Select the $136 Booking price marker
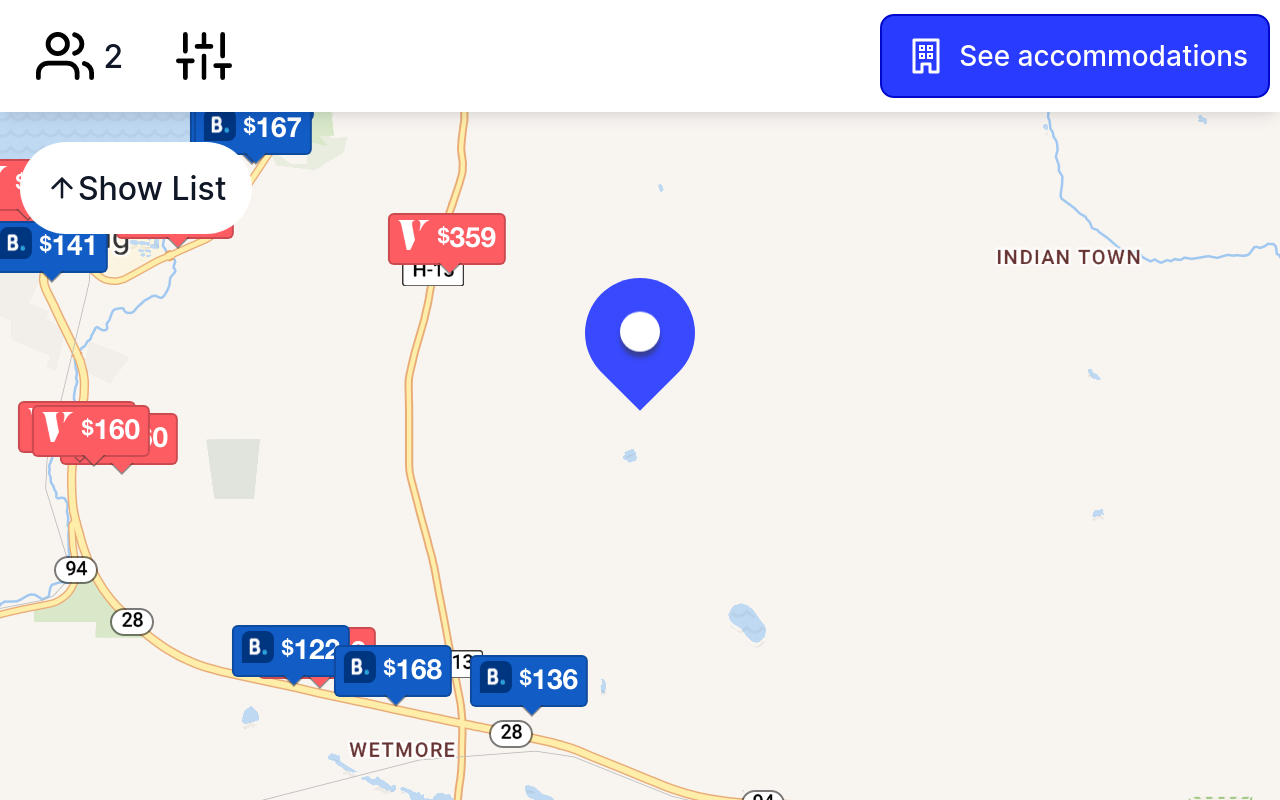 (x=529, y=680)
